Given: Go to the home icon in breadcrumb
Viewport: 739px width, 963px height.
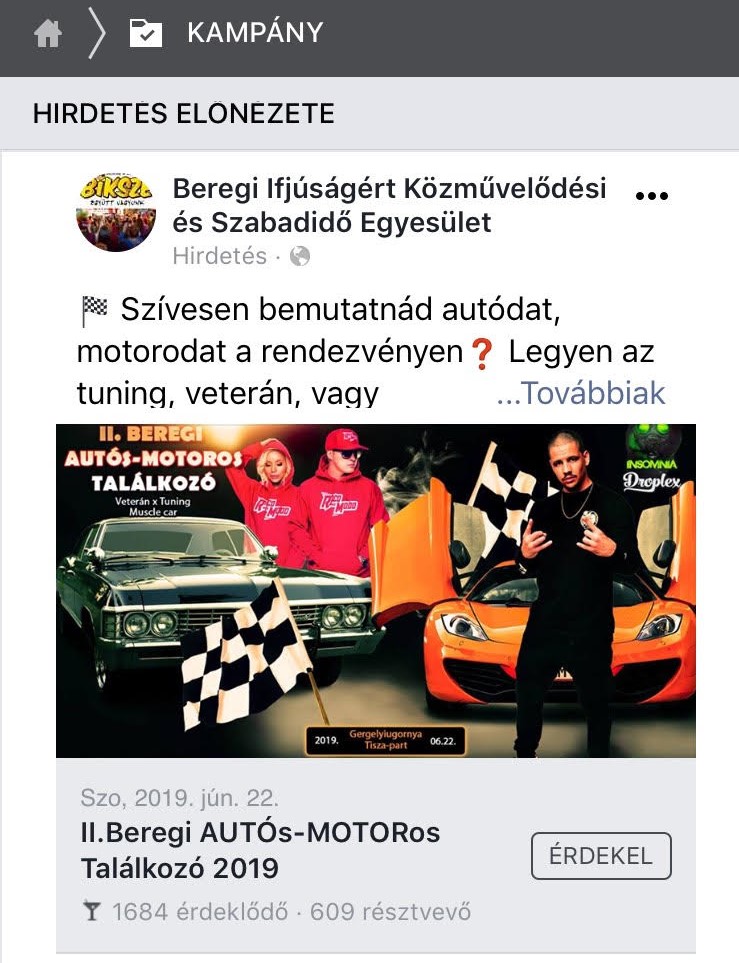Looking at the screenshot, I should [x=47, y=34].
